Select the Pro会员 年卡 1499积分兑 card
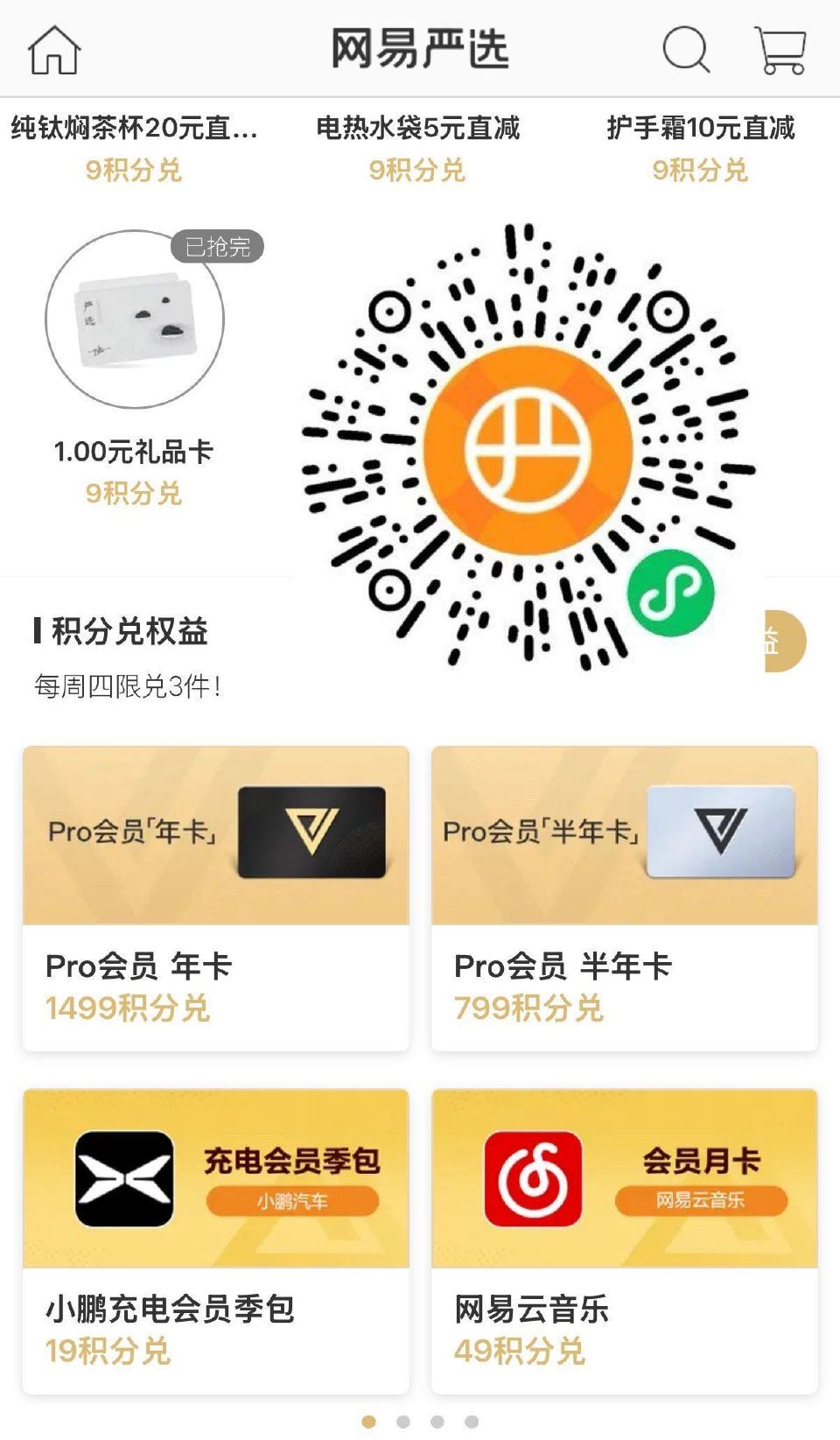This screenshot has width=840, height=1440. (x=215, y=893)
